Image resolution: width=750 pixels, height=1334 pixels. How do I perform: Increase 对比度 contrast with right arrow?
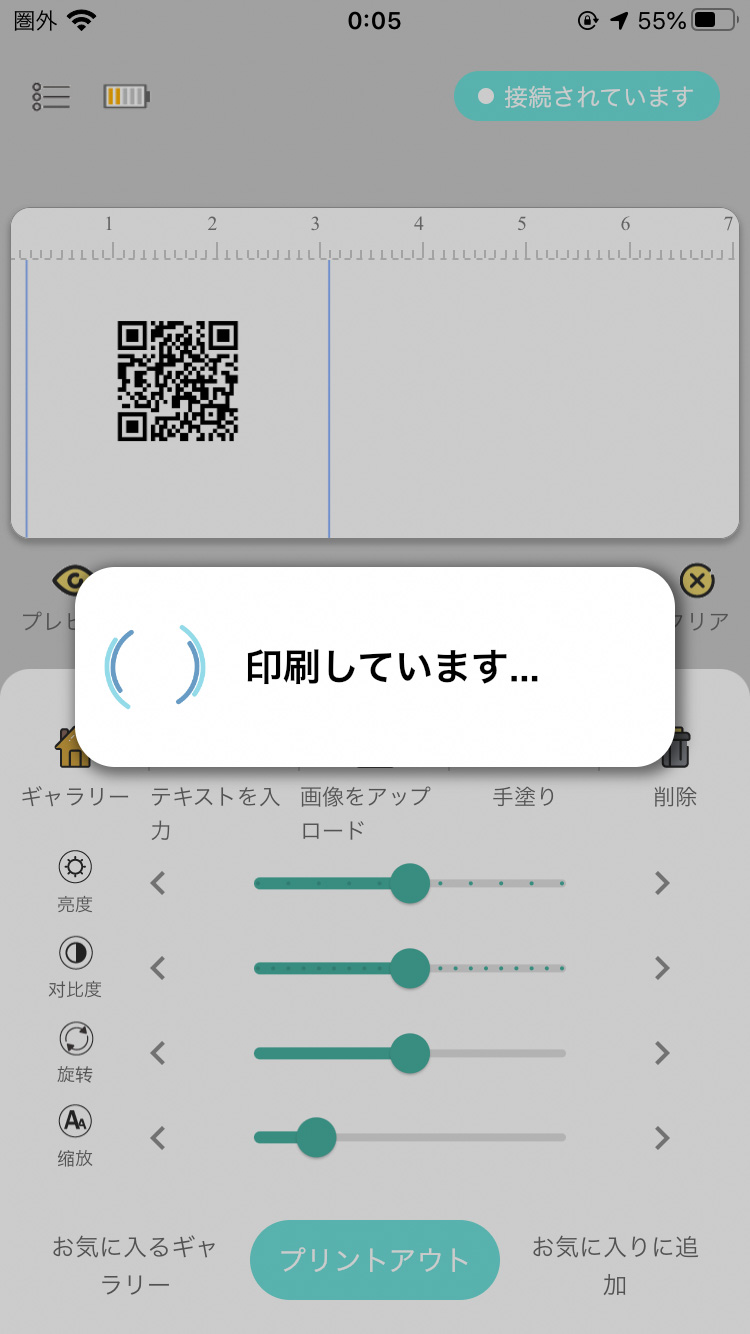pyautogui.click(x=661, y=968)
